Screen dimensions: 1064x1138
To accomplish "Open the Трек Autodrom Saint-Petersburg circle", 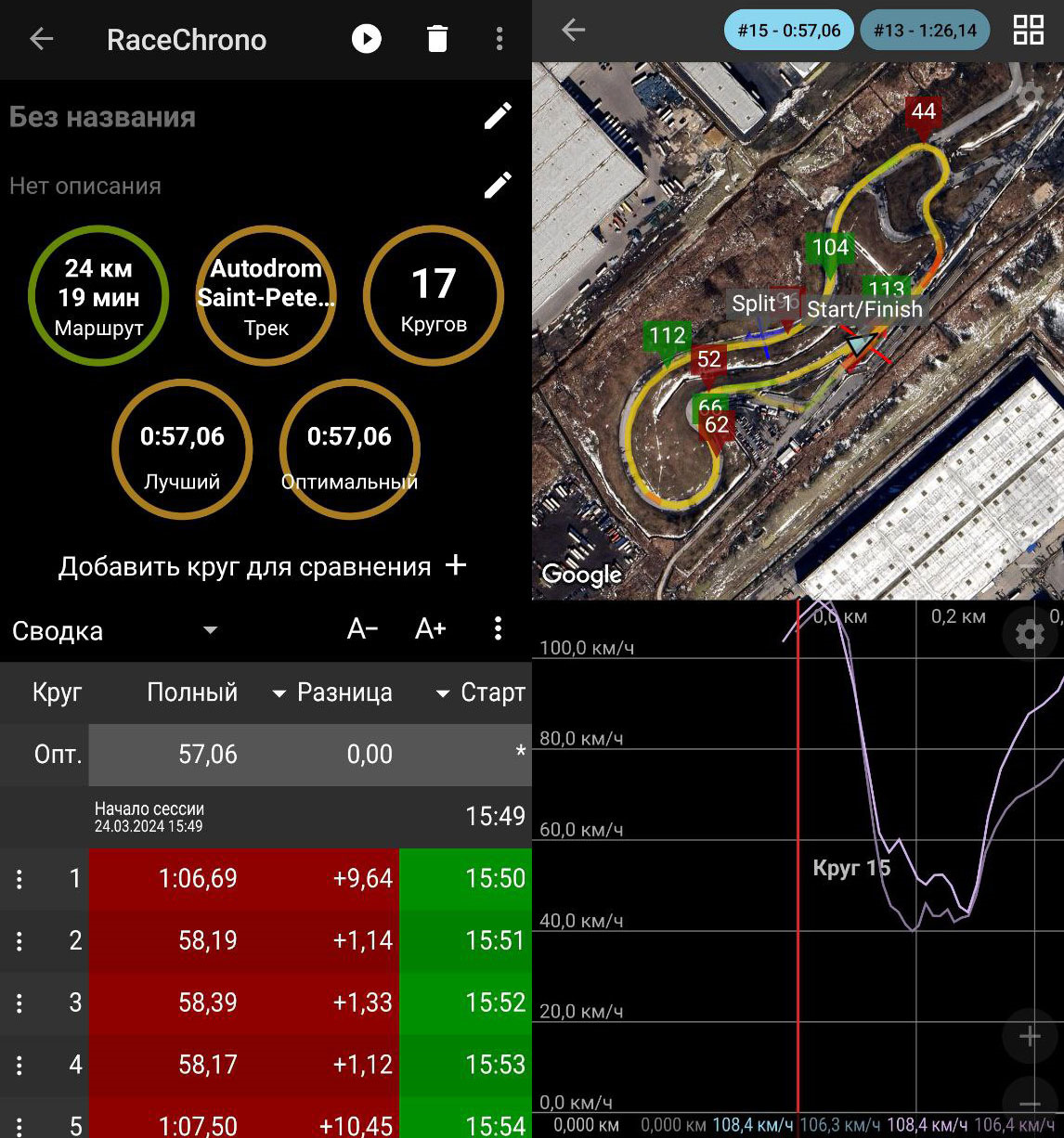I will pos(266,296).
